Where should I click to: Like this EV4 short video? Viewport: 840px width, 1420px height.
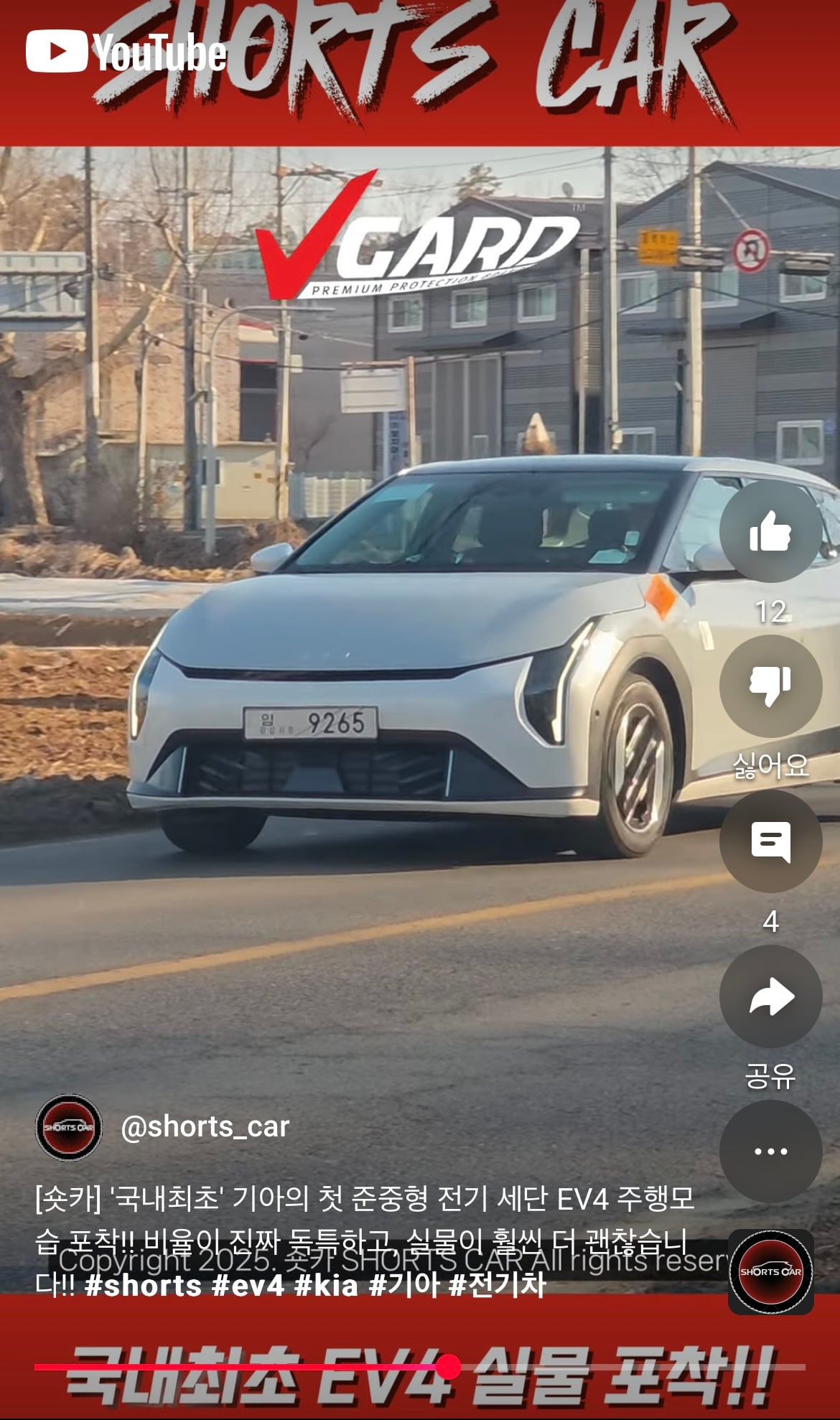click(x=770, y=531)
